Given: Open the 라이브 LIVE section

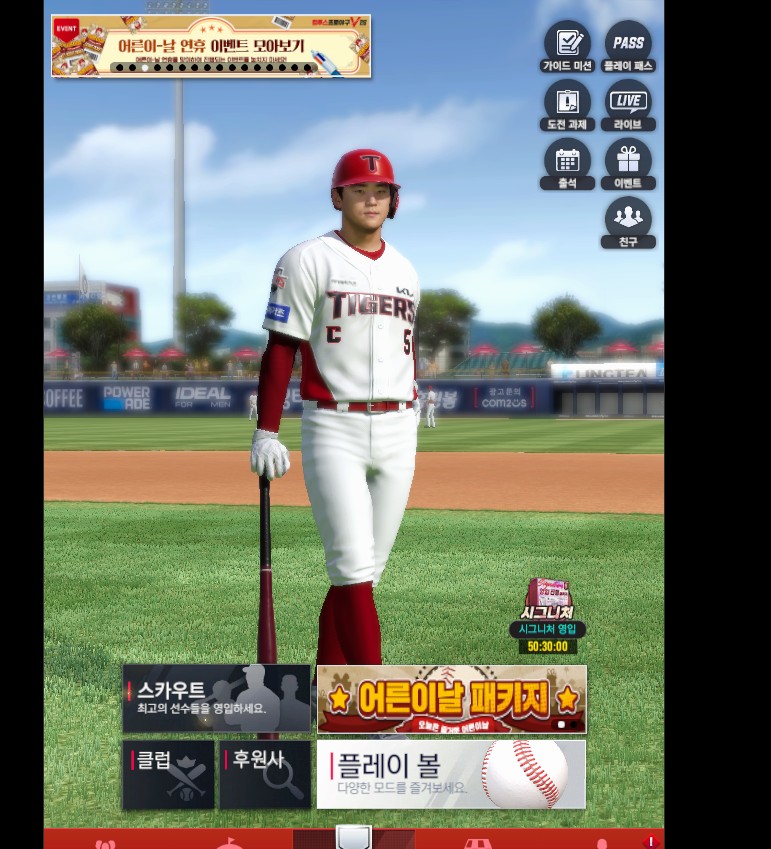Looking at the screenshot, I should [628, 106].
